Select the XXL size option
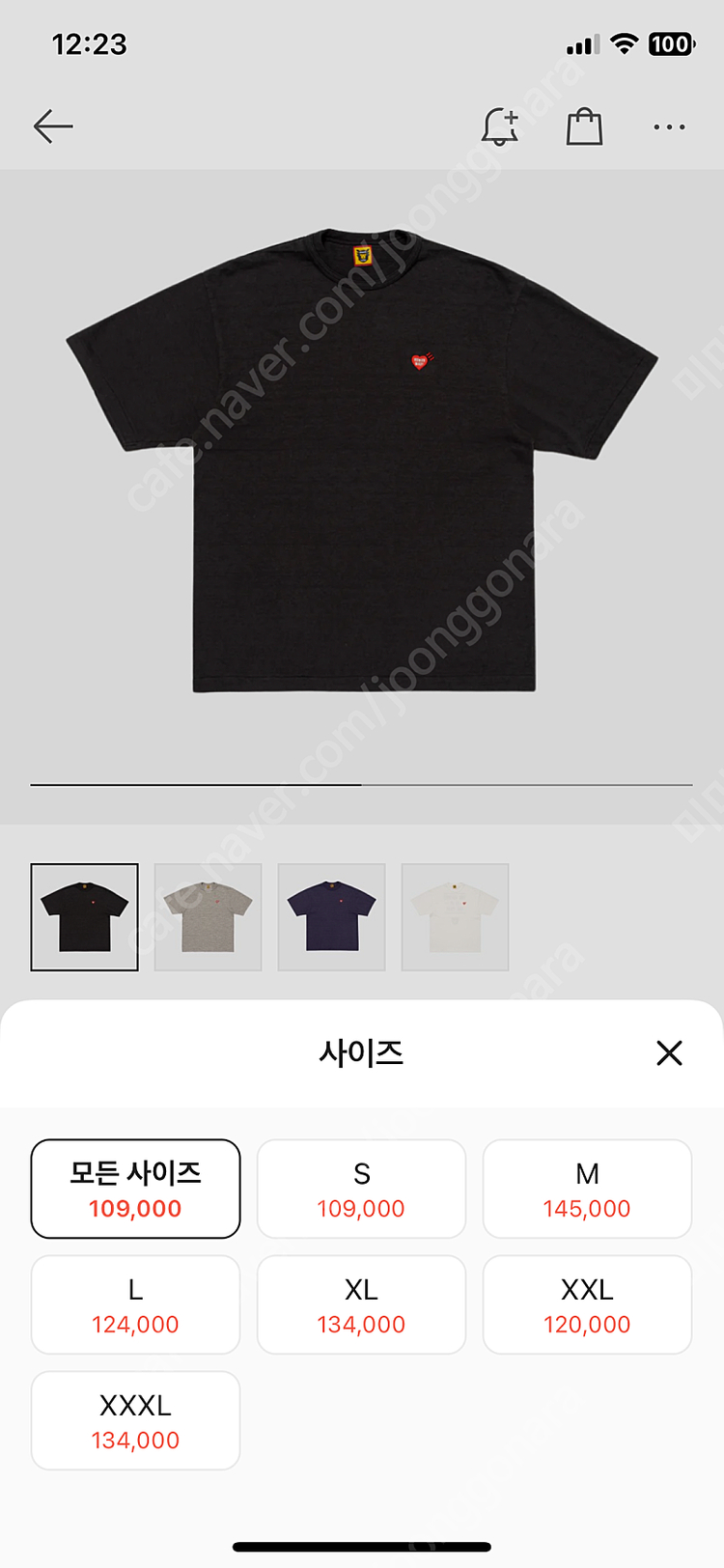The image size is (724, 1568). tap(587, 1304)
